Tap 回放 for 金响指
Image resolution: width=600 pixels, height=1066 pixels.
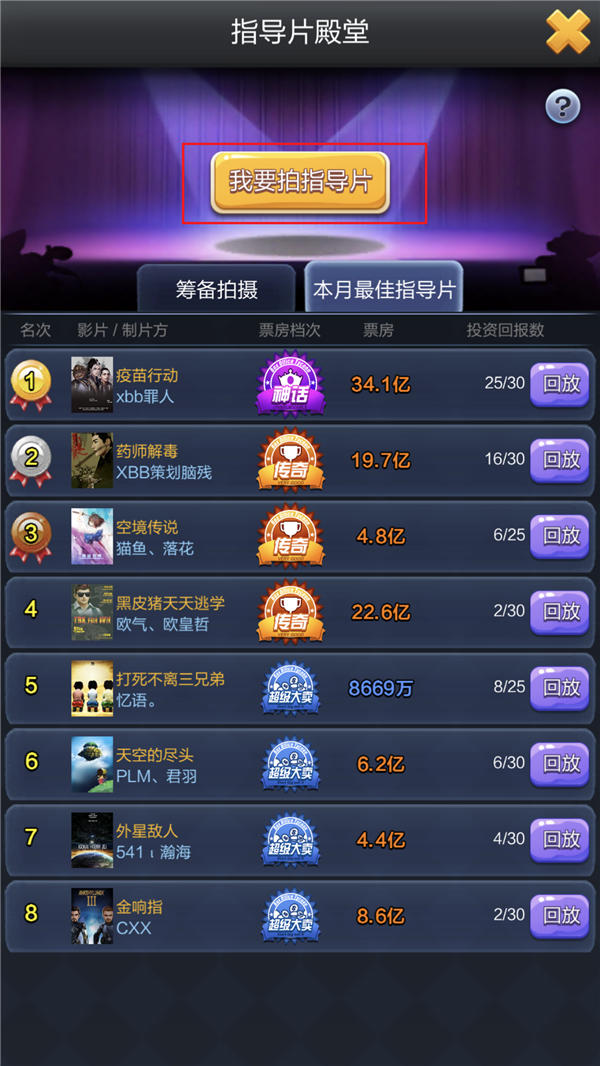(x=560, y=915)
